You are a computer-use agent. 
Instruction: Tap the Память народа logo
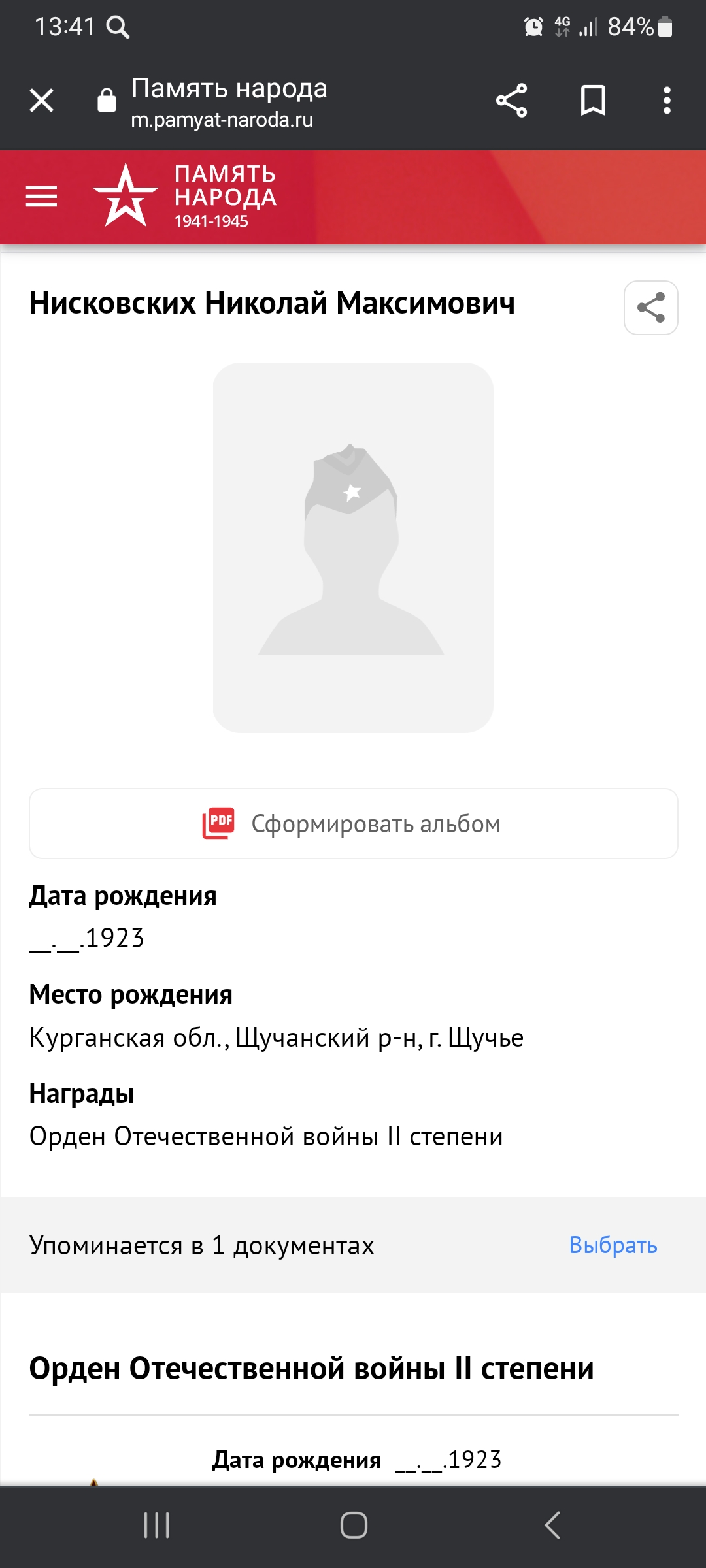point(185,196)
